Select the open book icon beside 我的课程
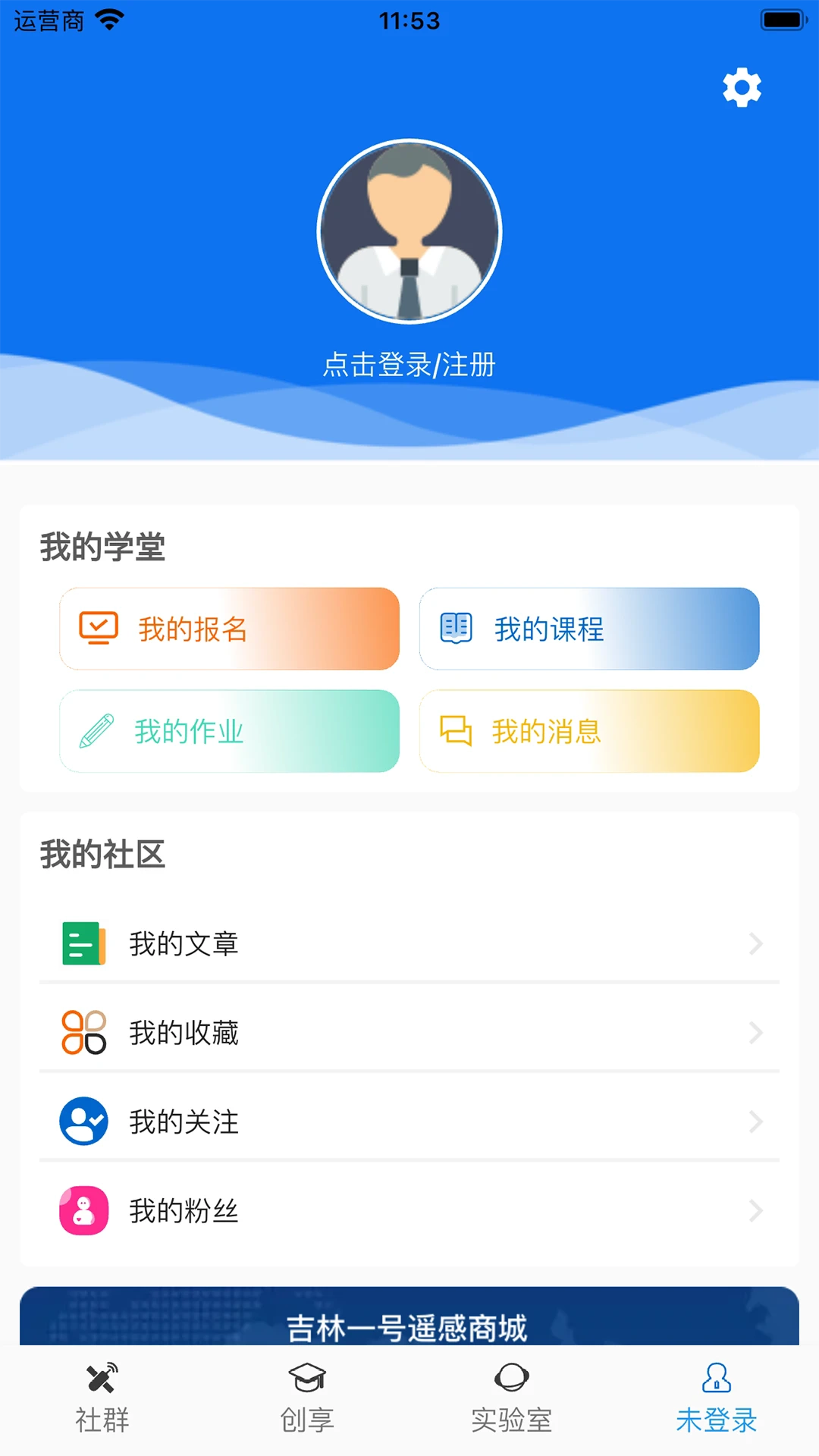Image resolution: width=819 pixels, height=1456 pixels. (457, 628)
